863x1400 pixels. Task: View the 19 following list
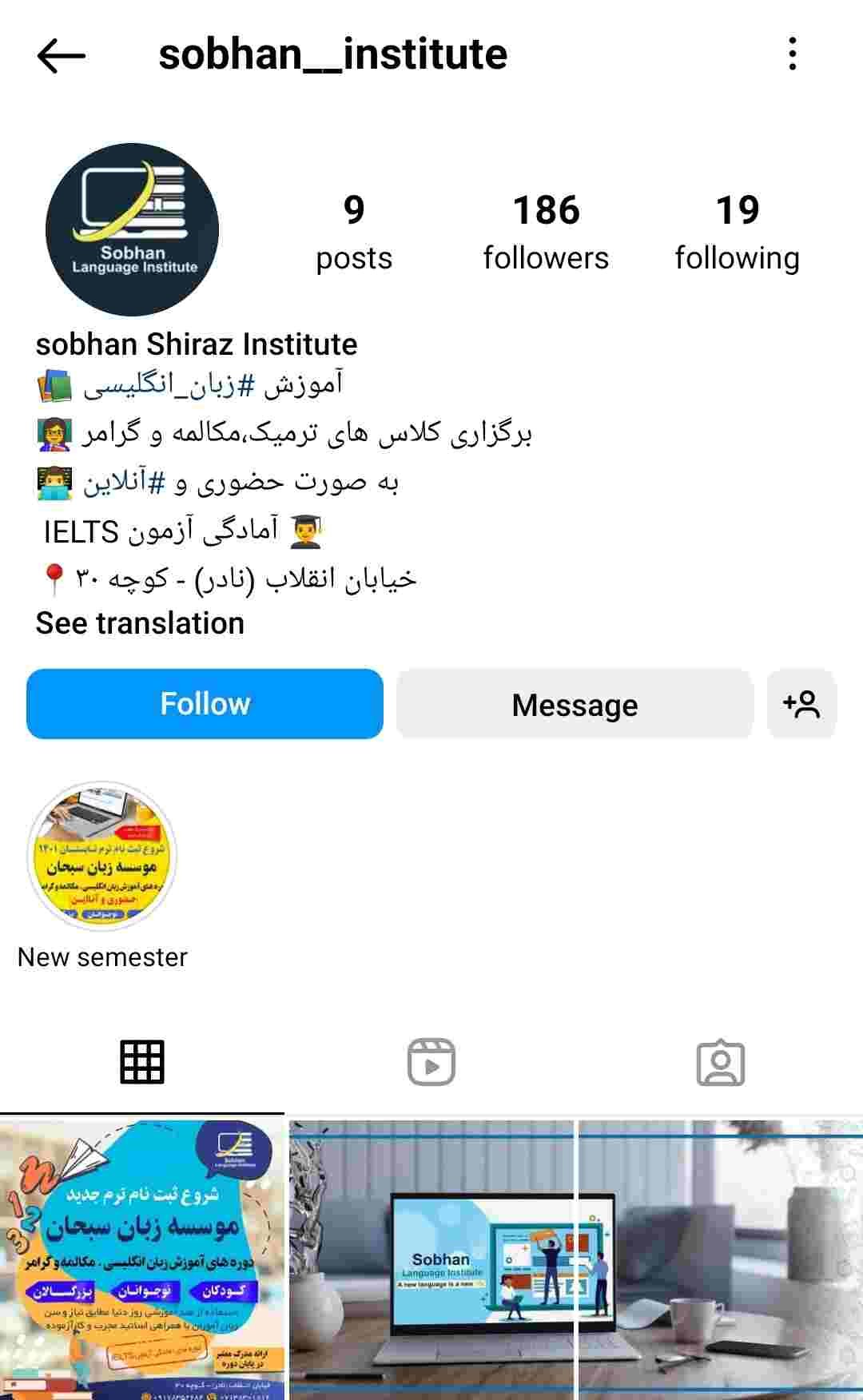737,233
